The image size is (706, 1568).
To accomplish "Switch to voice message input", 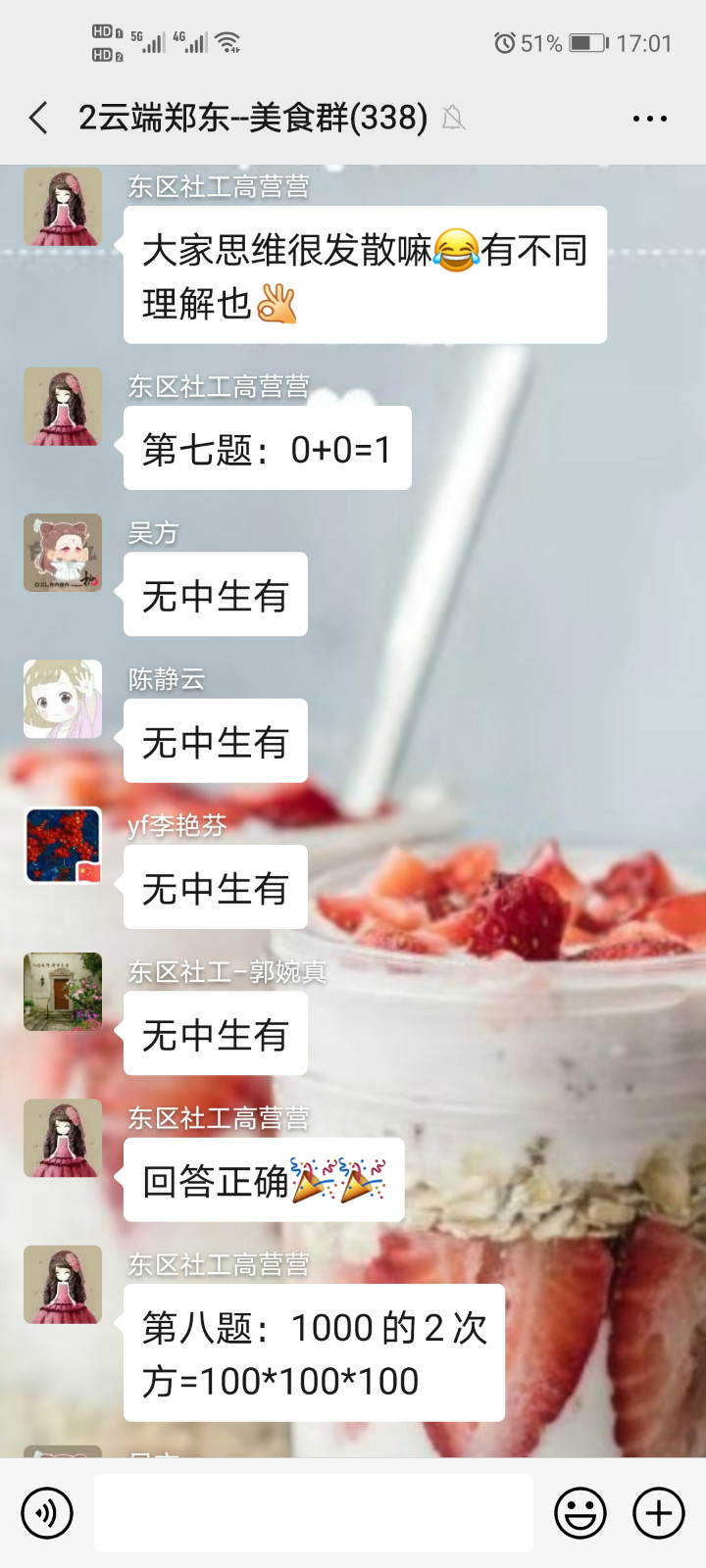I will pyautogui.click(x=47, y=1513).
